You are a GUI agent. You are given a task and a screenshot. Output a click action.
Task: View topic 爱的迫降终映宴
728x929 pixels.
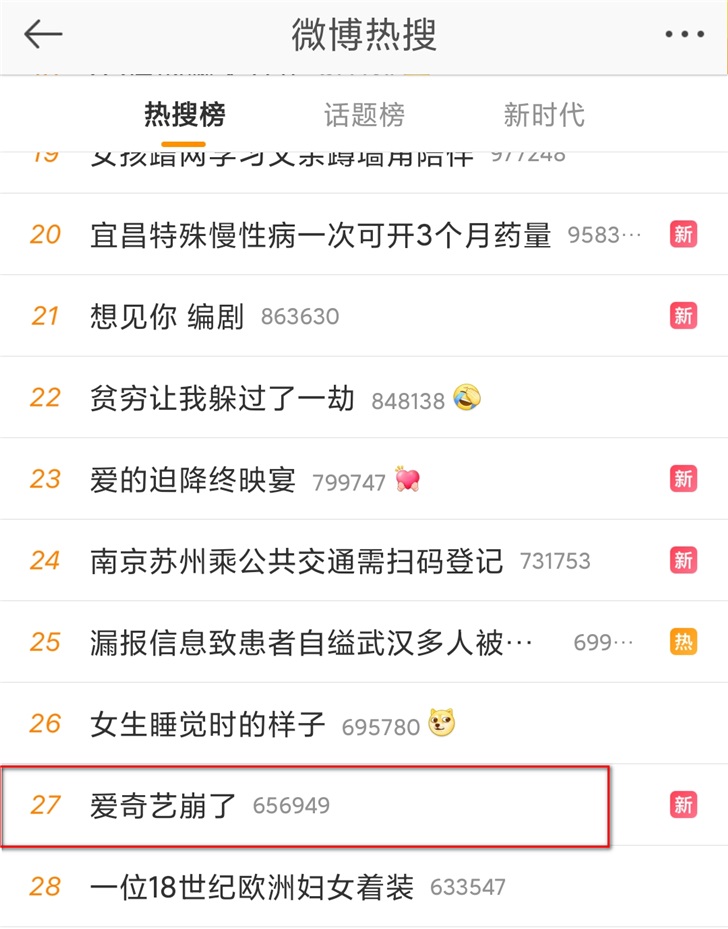[193, 480]
